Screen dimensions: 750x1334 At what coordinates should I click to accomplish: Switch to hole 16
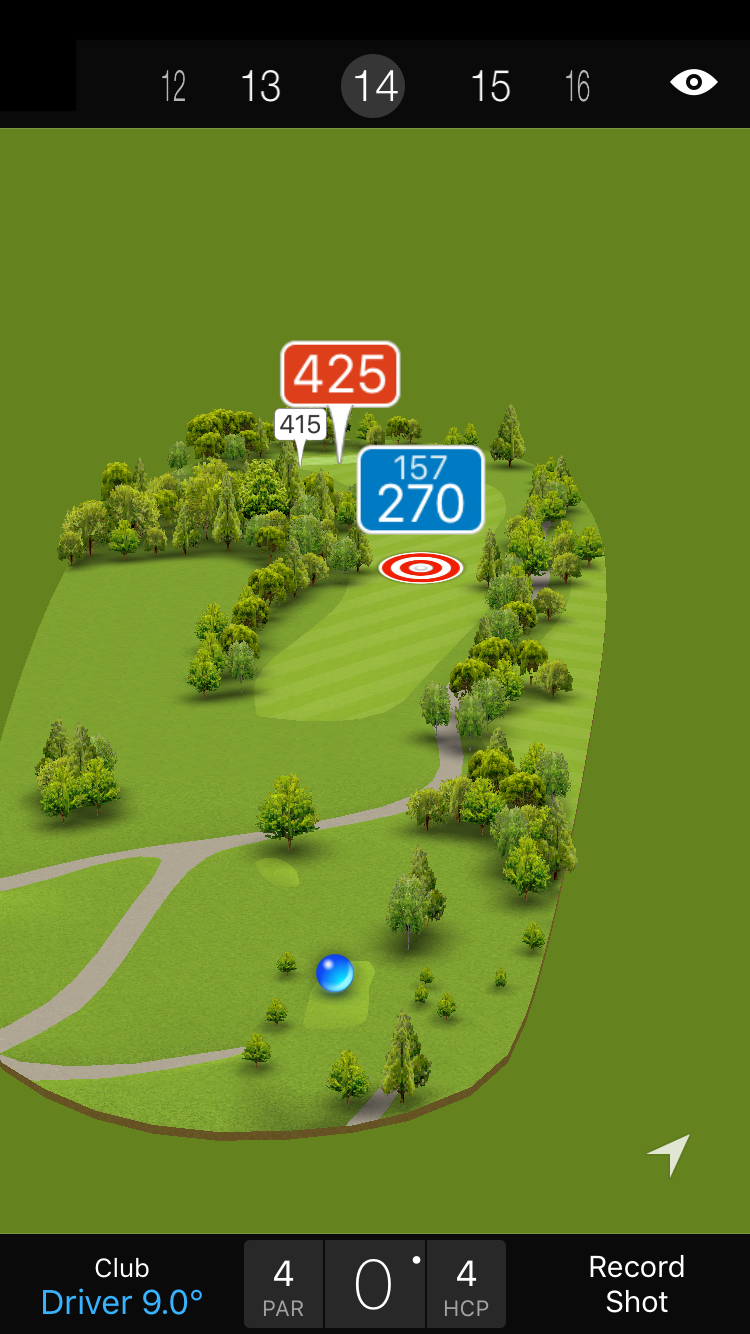577,87
